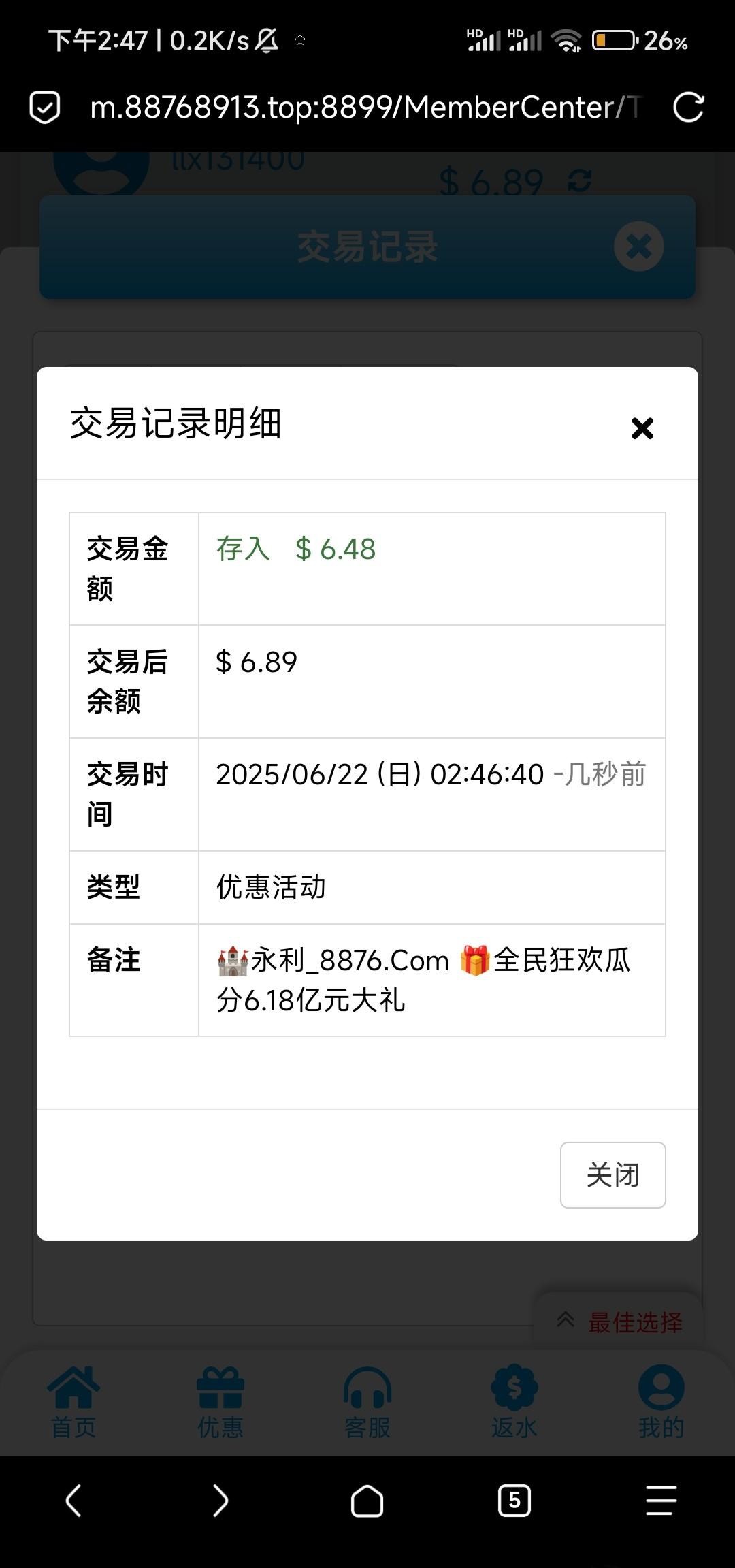Tap the 关闭 button
The height and width of the screenshot is (1568, 735).
tap(612, 1174)
